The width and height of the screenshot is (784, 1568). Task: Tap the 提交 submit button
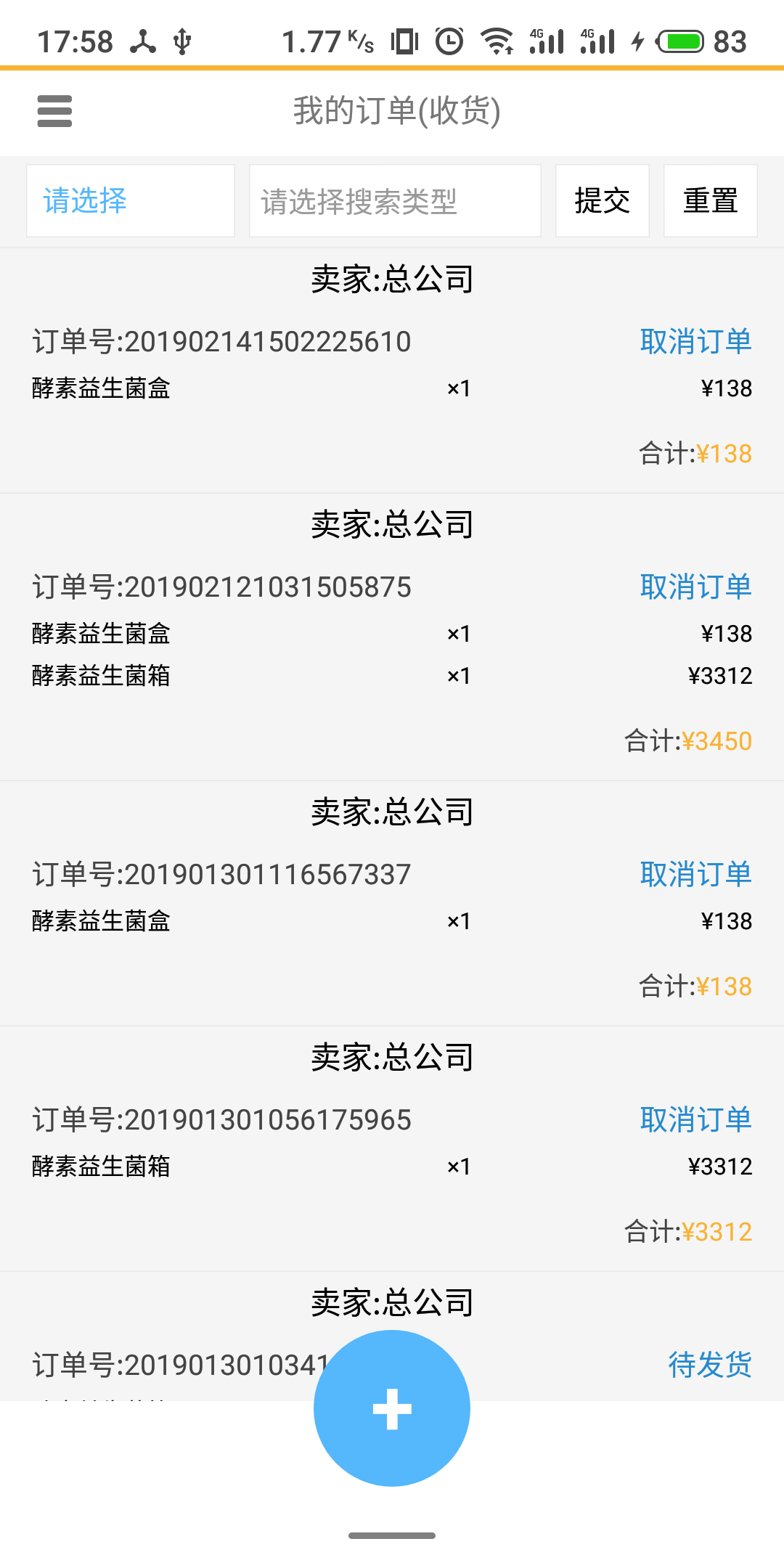602,200
